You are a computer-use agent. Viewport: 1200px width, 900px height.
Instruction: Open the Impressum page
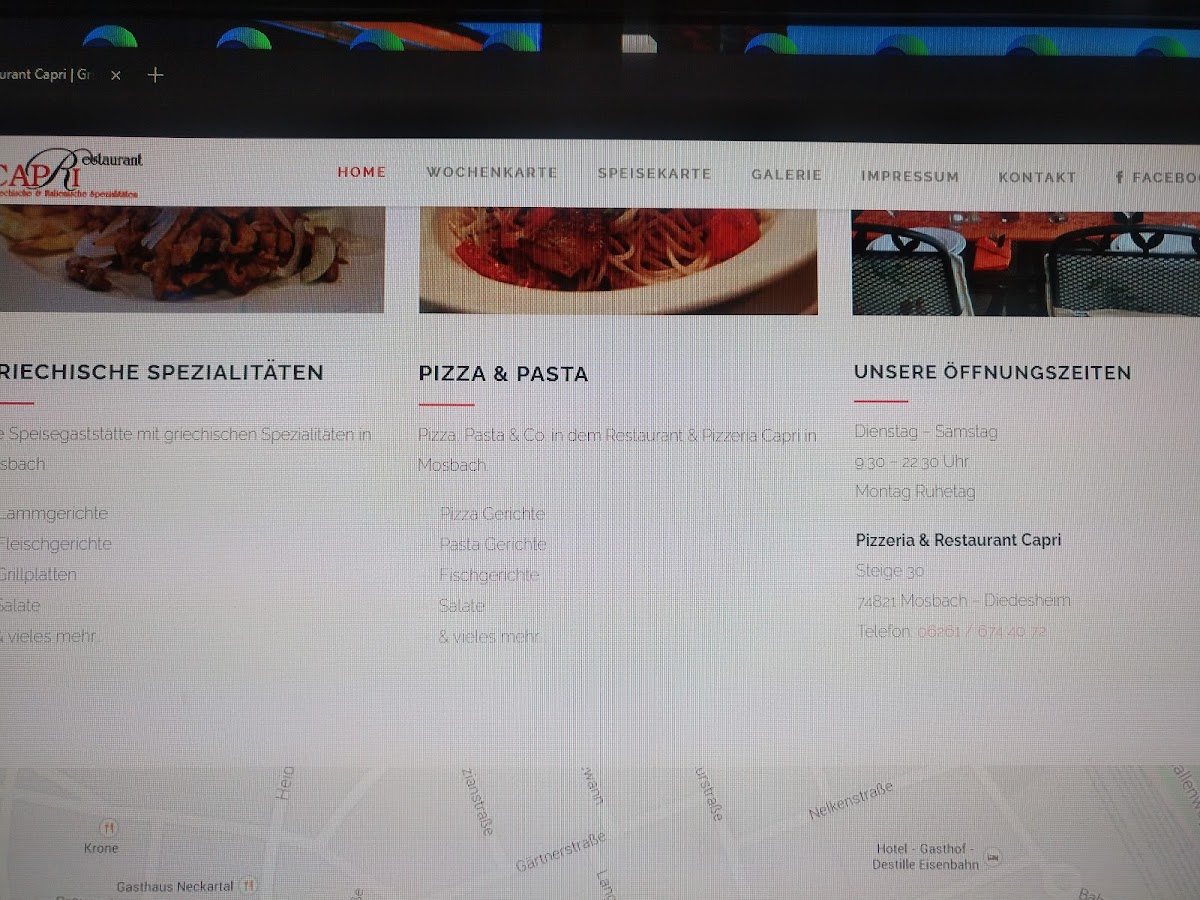[x=910, y=176]
